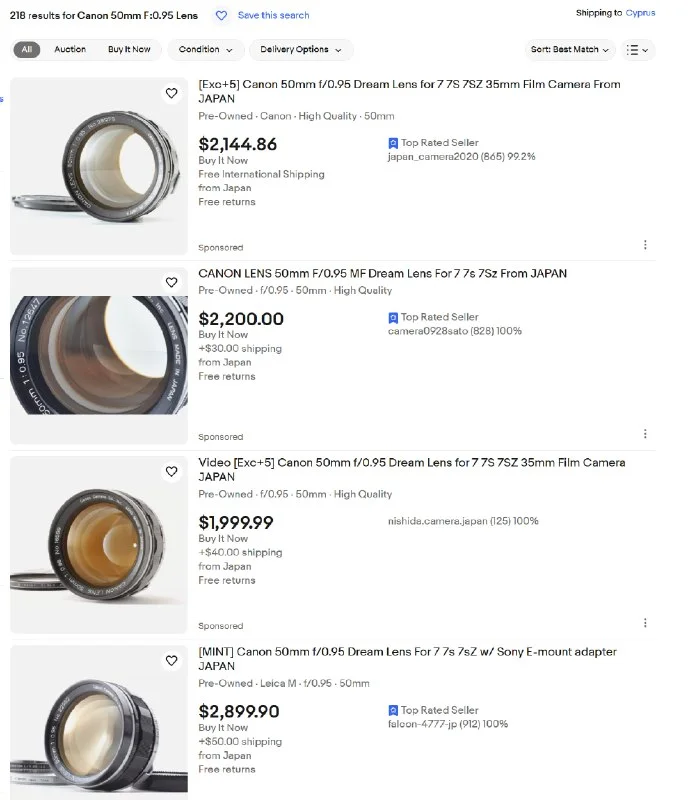Select the All listings filter
The image size is (697, 800).
pos(27,49)
